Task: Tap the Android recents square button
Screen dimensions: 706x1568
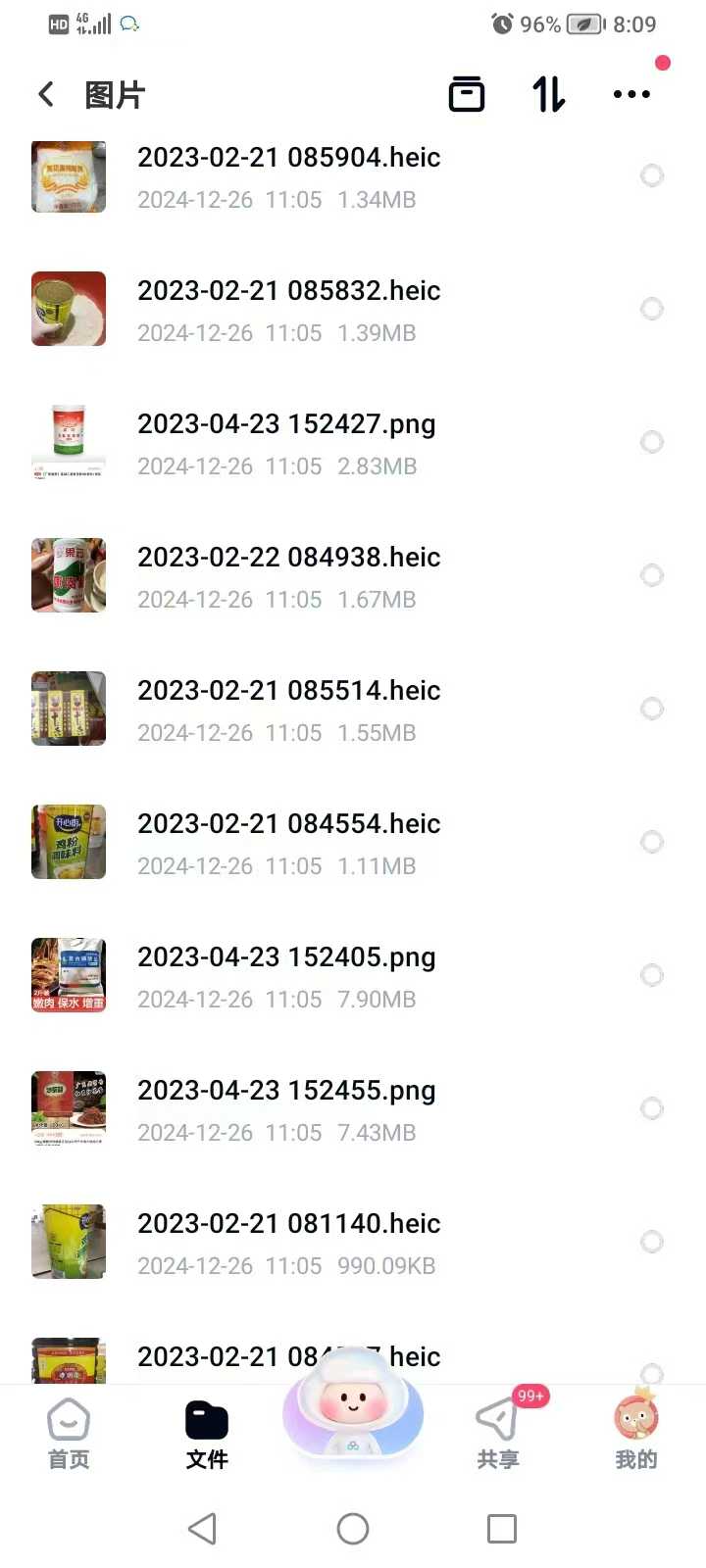Action: click(x=501, y=1528)
